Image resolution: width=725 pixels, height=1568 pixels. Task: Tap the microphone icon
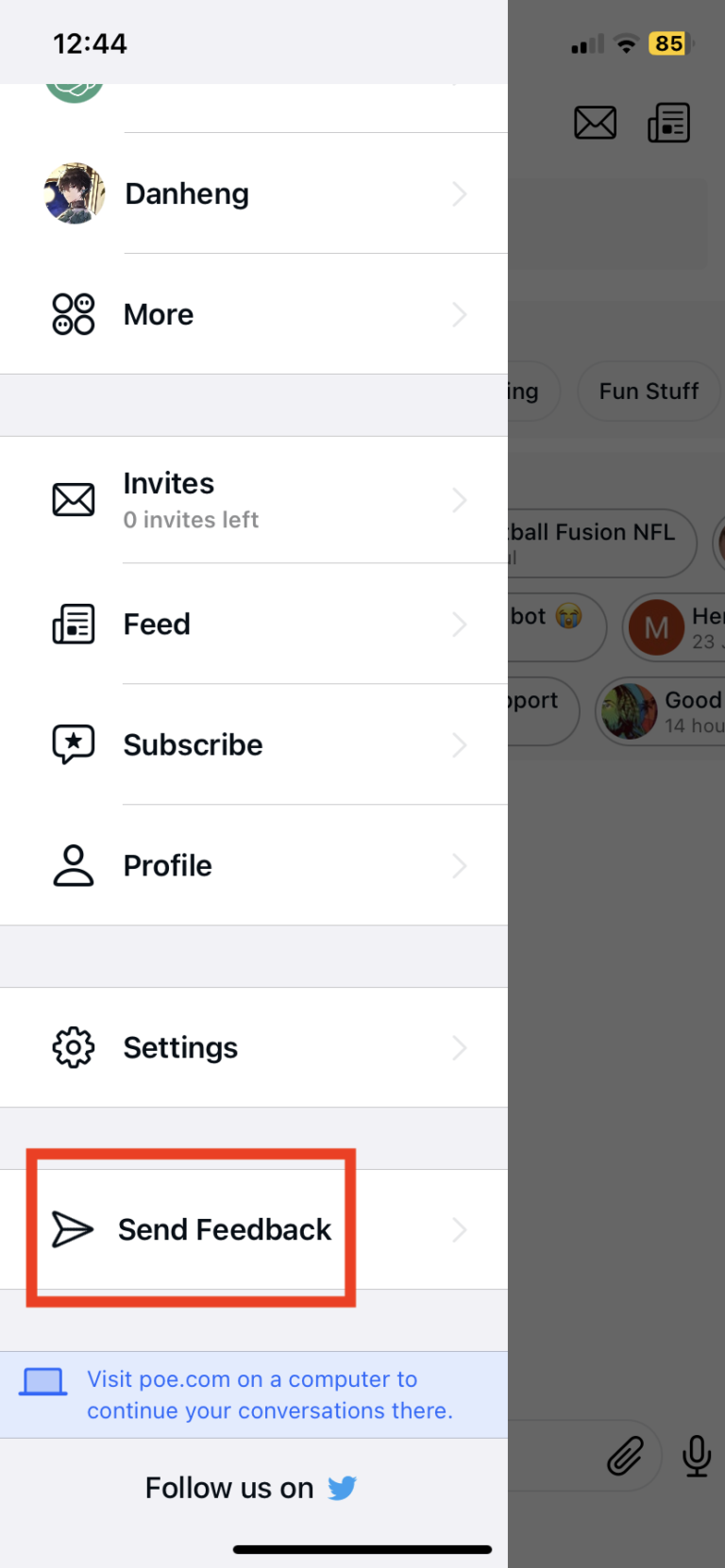[697, 1456]
